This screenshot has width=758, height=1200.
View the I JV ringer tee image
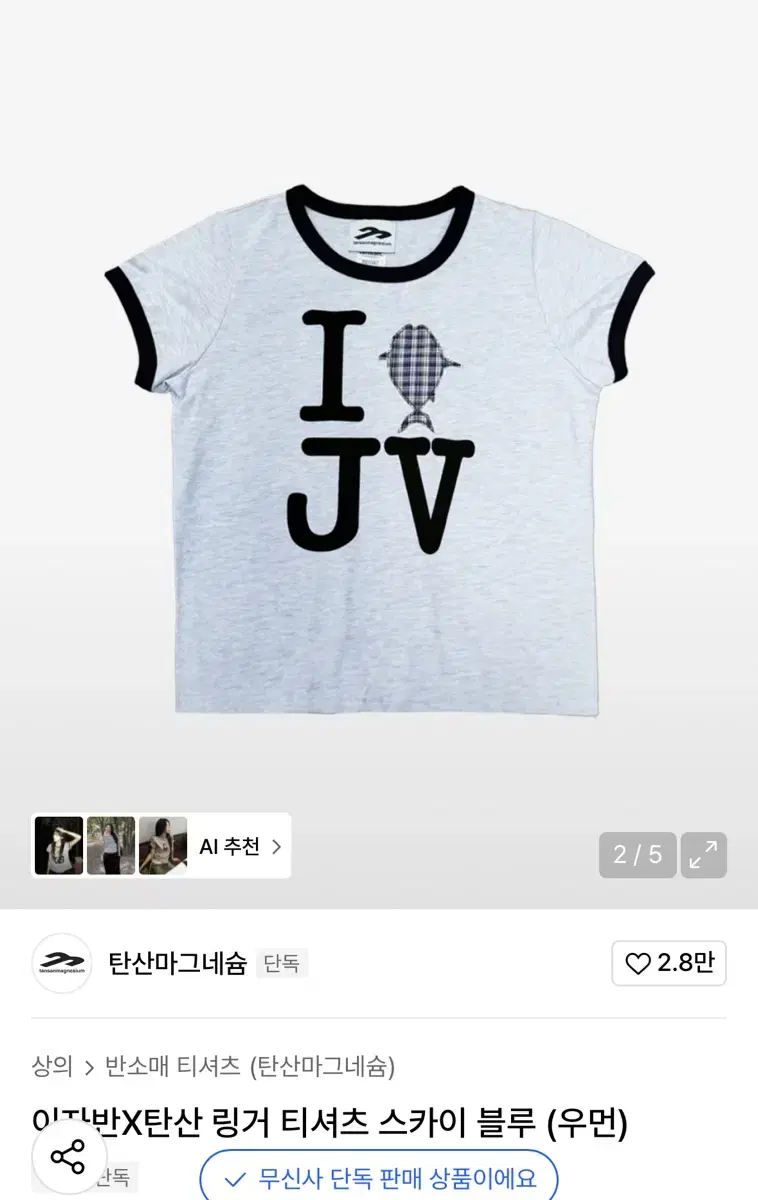[380, 450]
